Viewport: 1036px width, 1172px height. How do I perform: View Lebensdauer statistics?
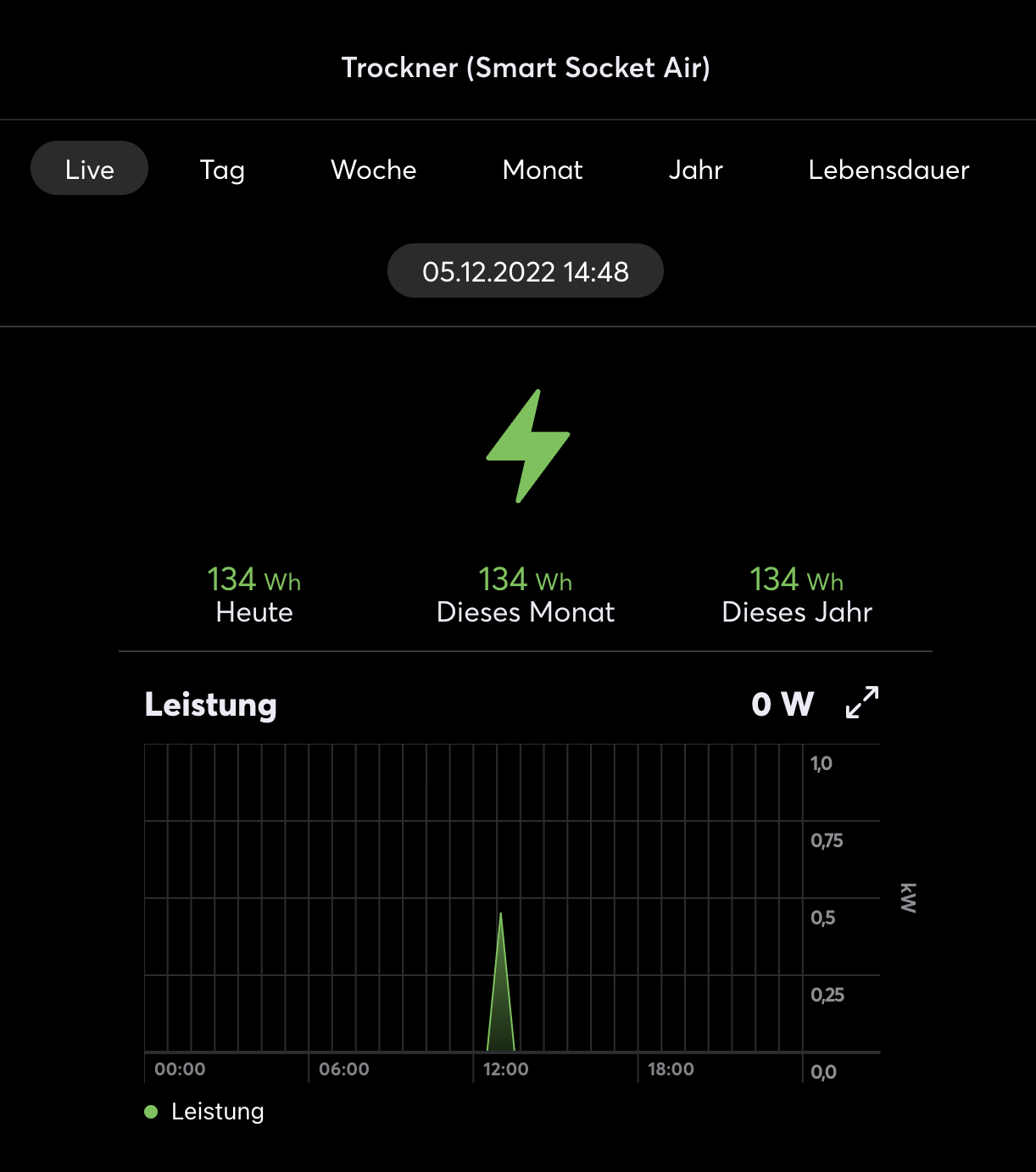click(888, 170)
